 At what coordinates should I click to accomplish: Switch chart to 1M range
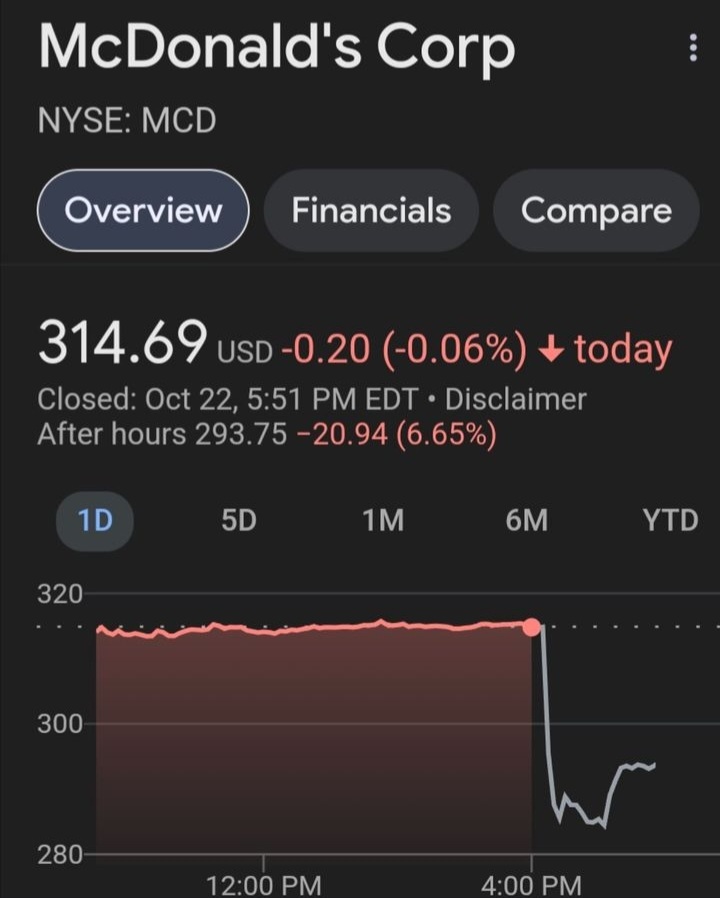click(383, 520)
